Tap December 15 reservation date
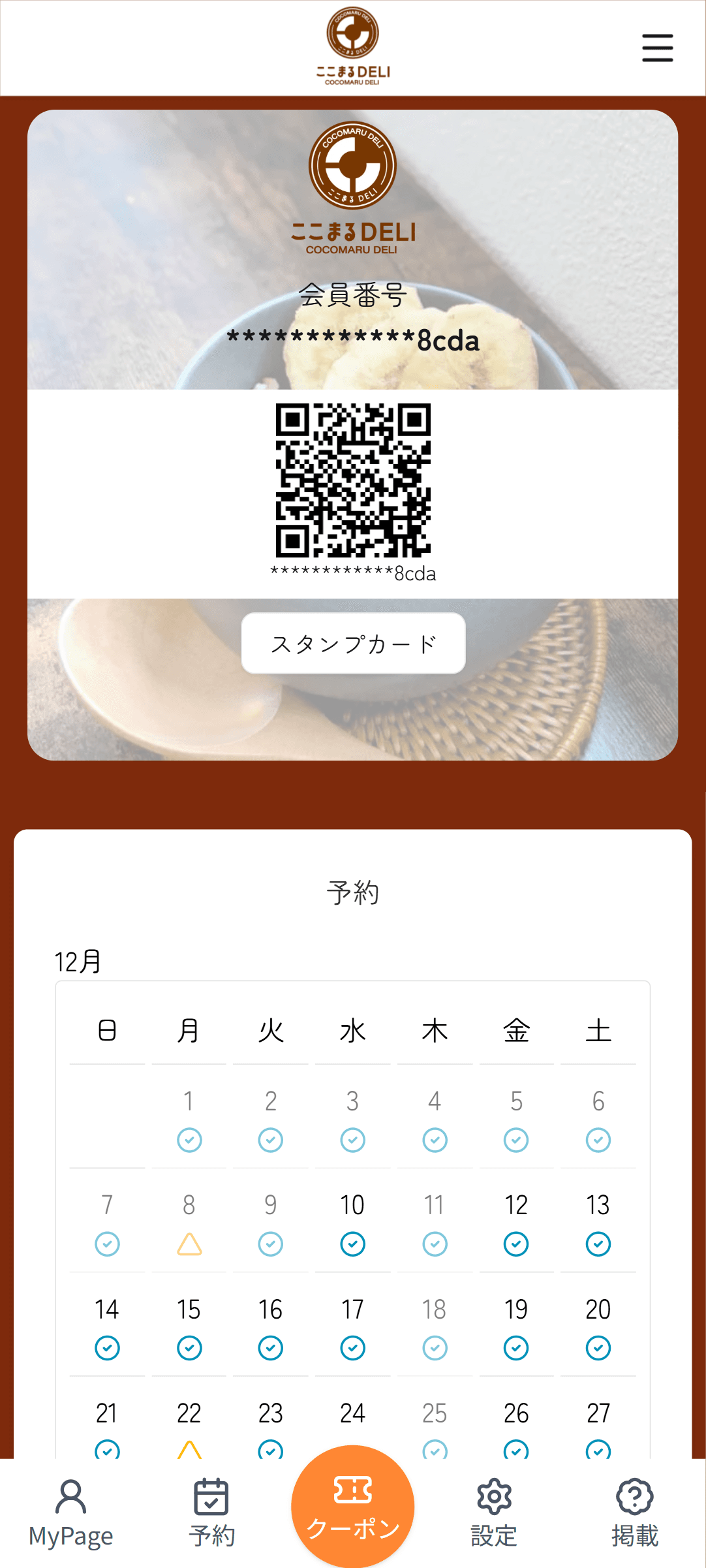The height and width of the screenshot is (1568, 706). click(189, 1326)
